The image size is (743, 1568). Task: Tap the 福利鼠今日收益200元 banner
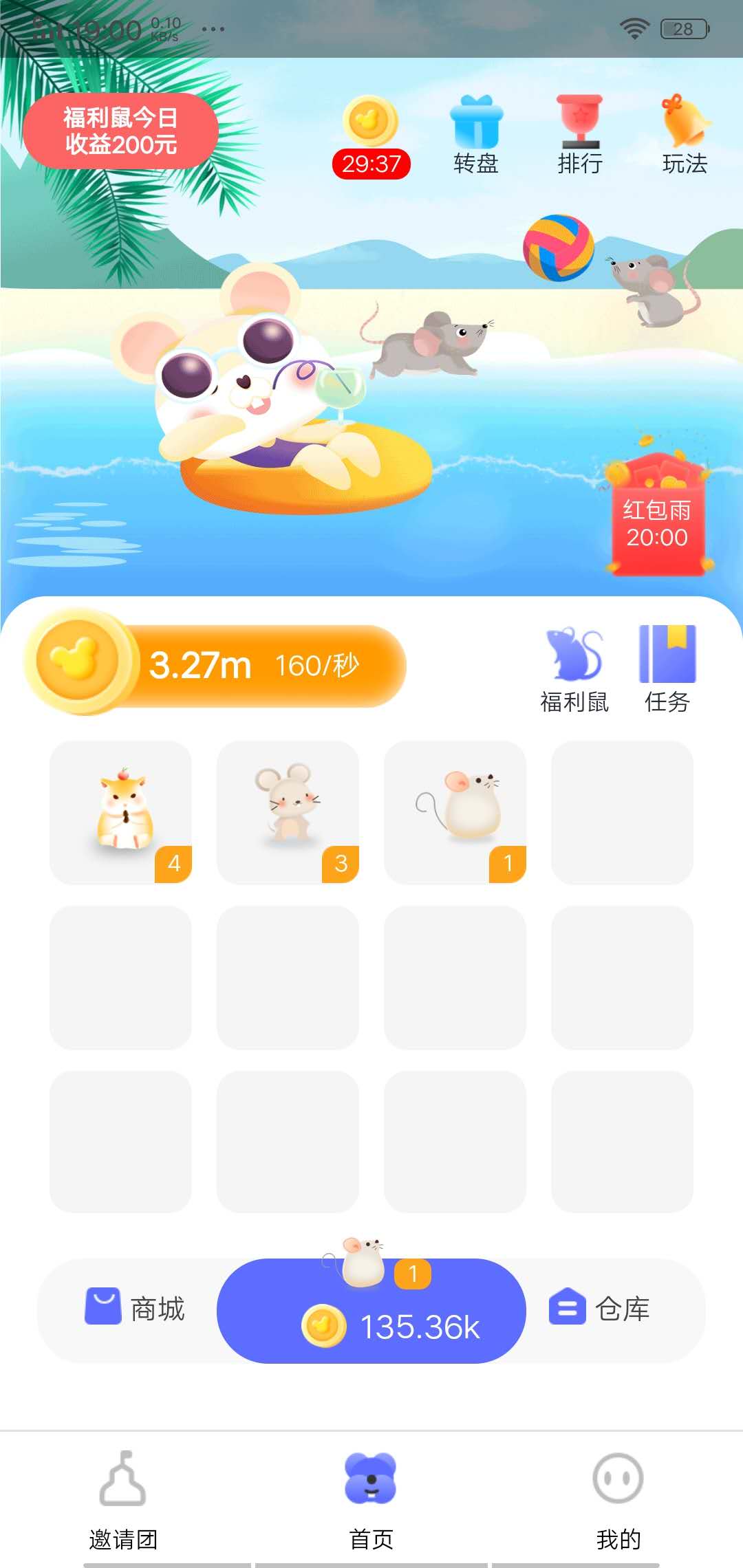coord(120,131)
